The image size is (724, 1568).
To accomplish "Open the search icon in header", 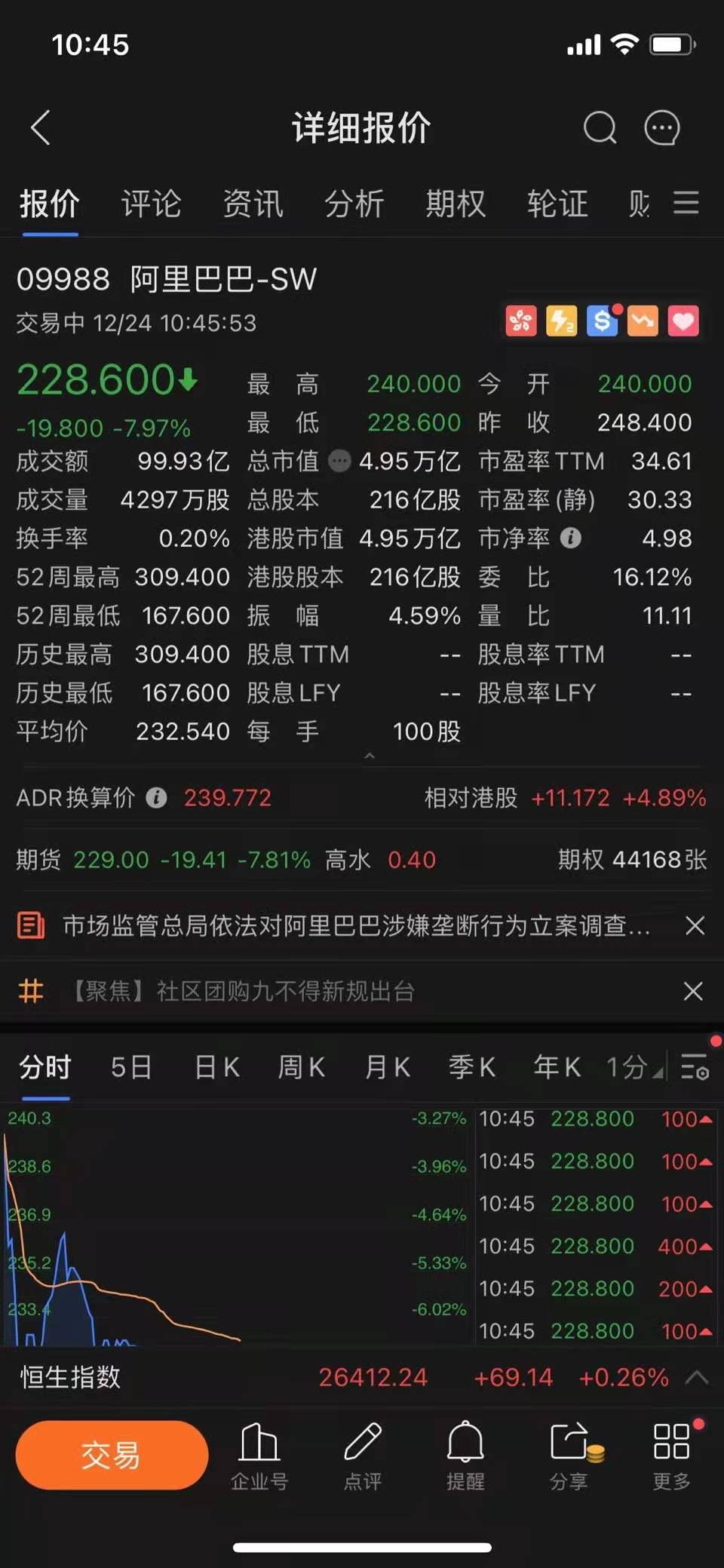I will click(x=600, y=127).
